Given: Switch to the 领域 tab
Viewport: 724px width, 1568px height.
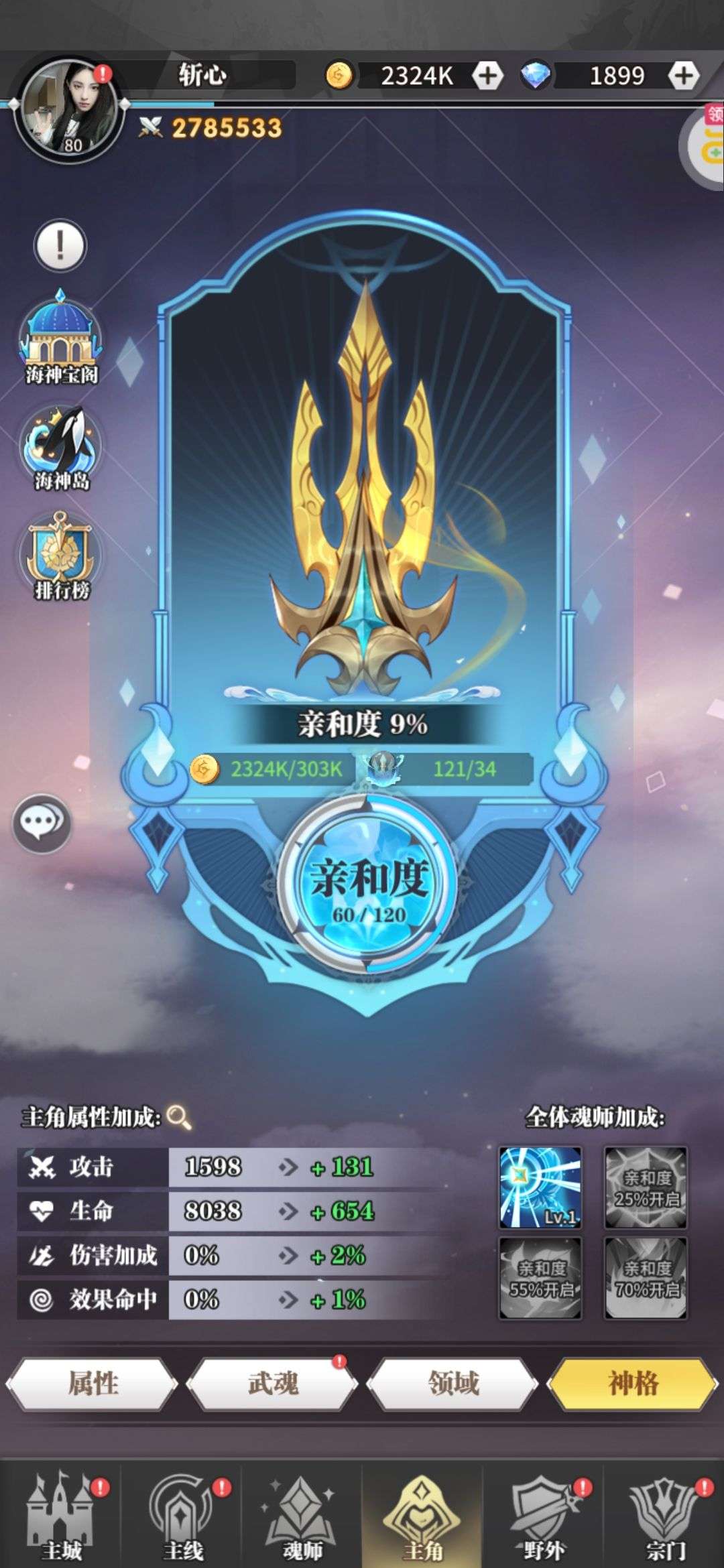Looking at the screenshot, I should 453,1384.
